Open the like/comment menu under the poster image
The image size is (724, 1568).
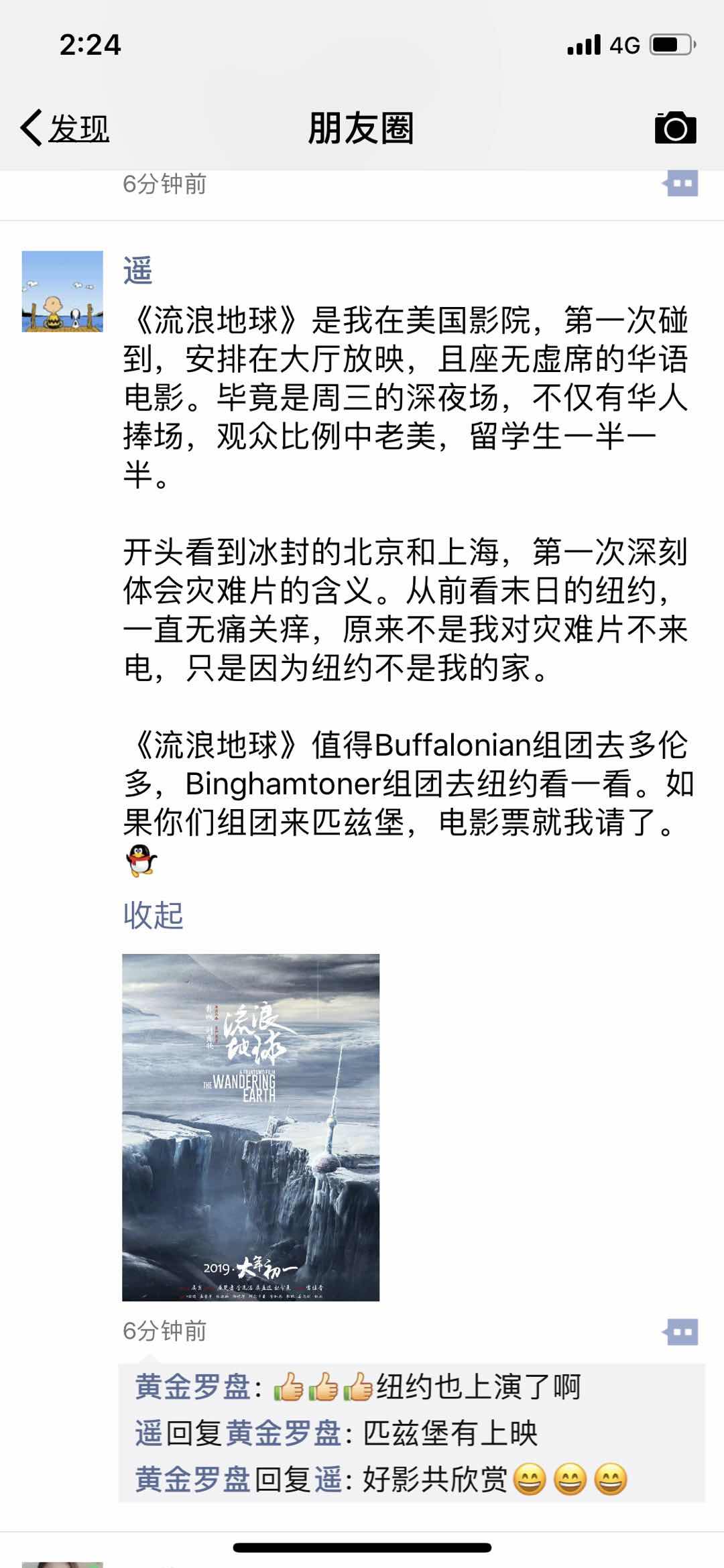pos(681,1331)
